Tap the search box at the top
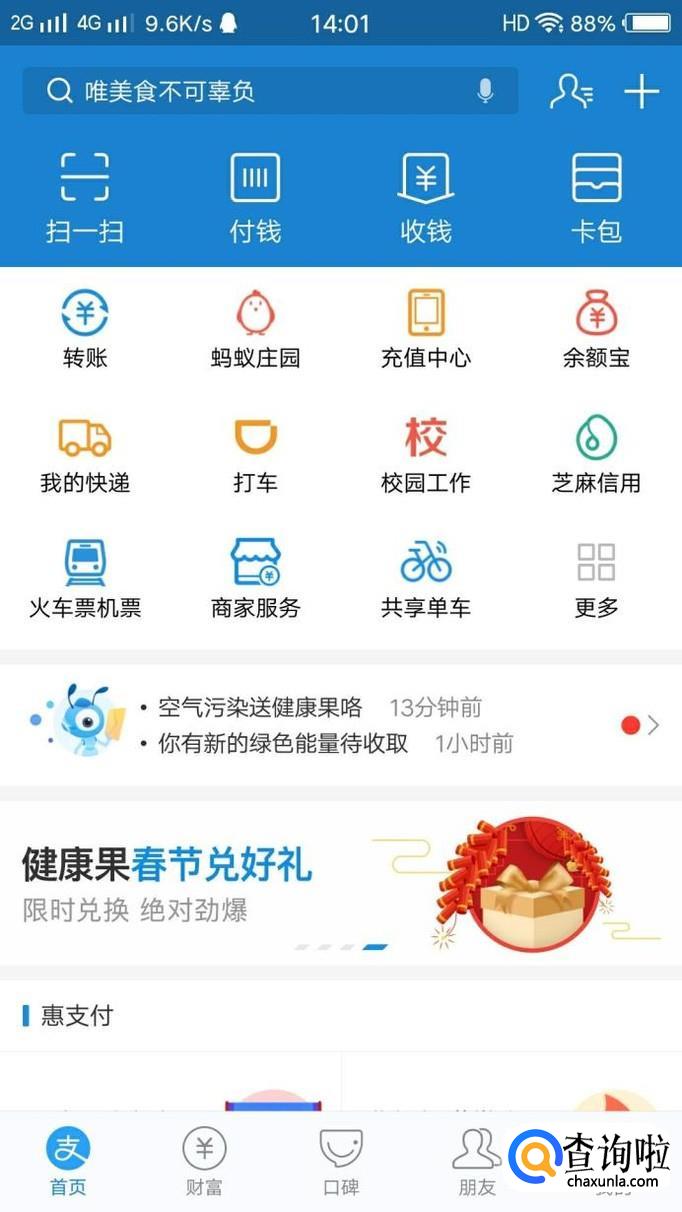This screenshot has height=1212, width=682. click(x=250, y=92)
